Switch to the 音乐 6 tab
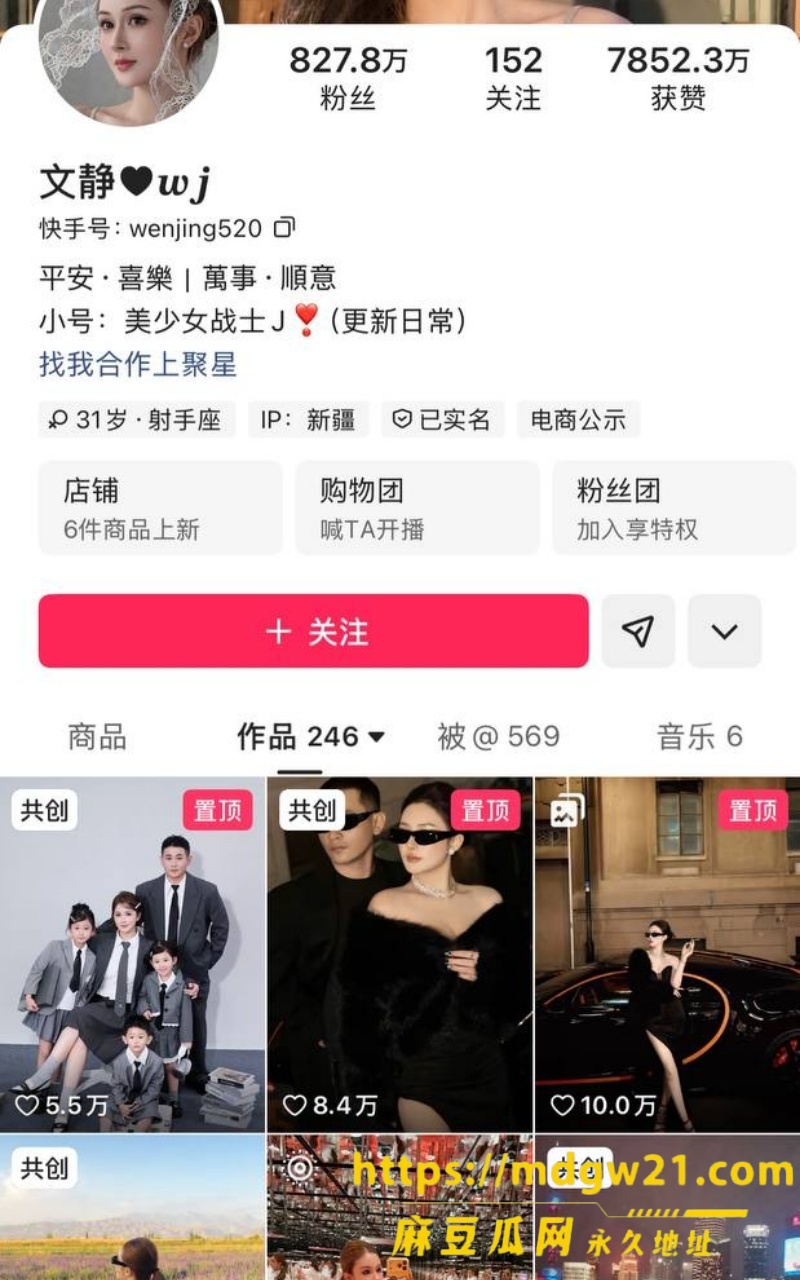Viewport: 800px width, 1280px height. pos(699,737)
